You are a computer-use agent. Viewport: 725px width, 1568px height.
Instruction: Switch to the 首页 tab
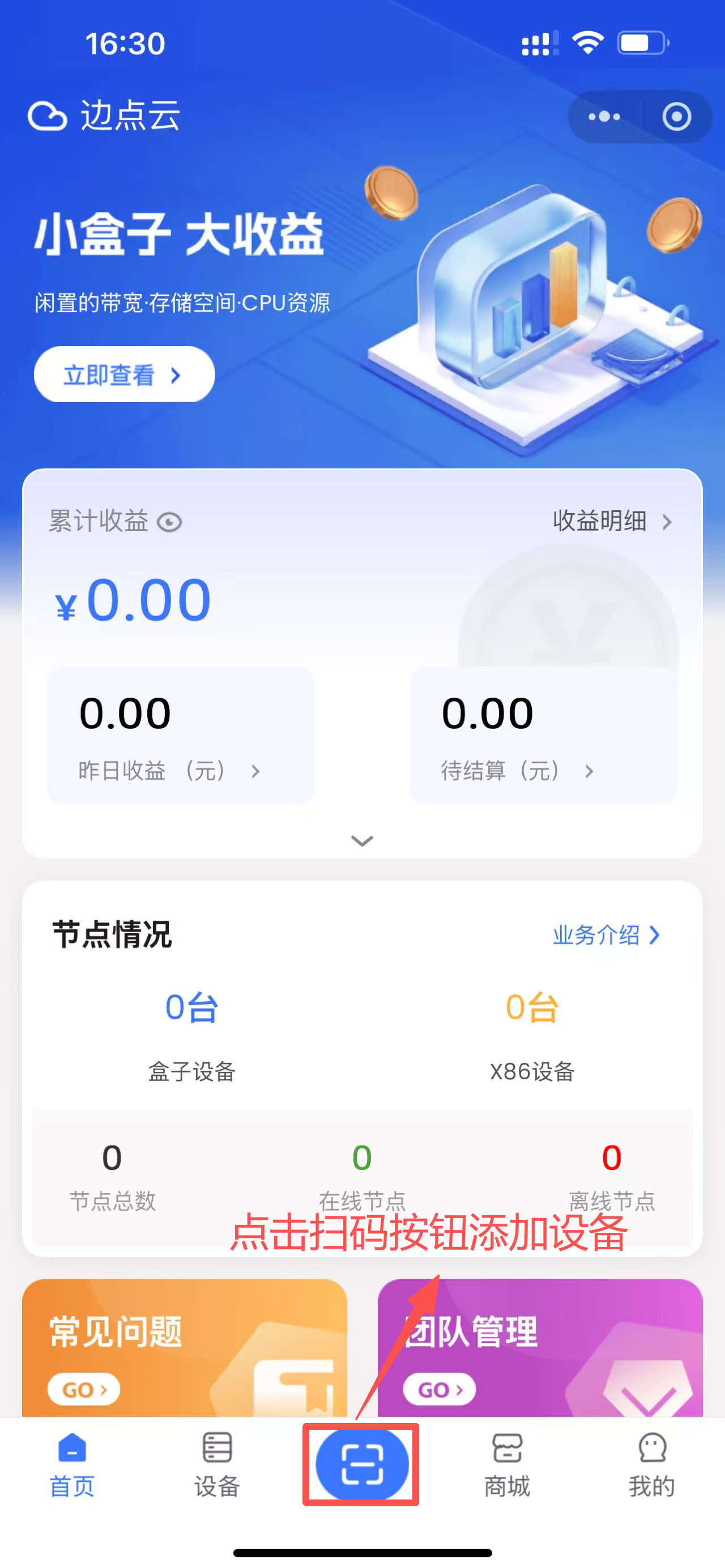tap(72, 1464)
